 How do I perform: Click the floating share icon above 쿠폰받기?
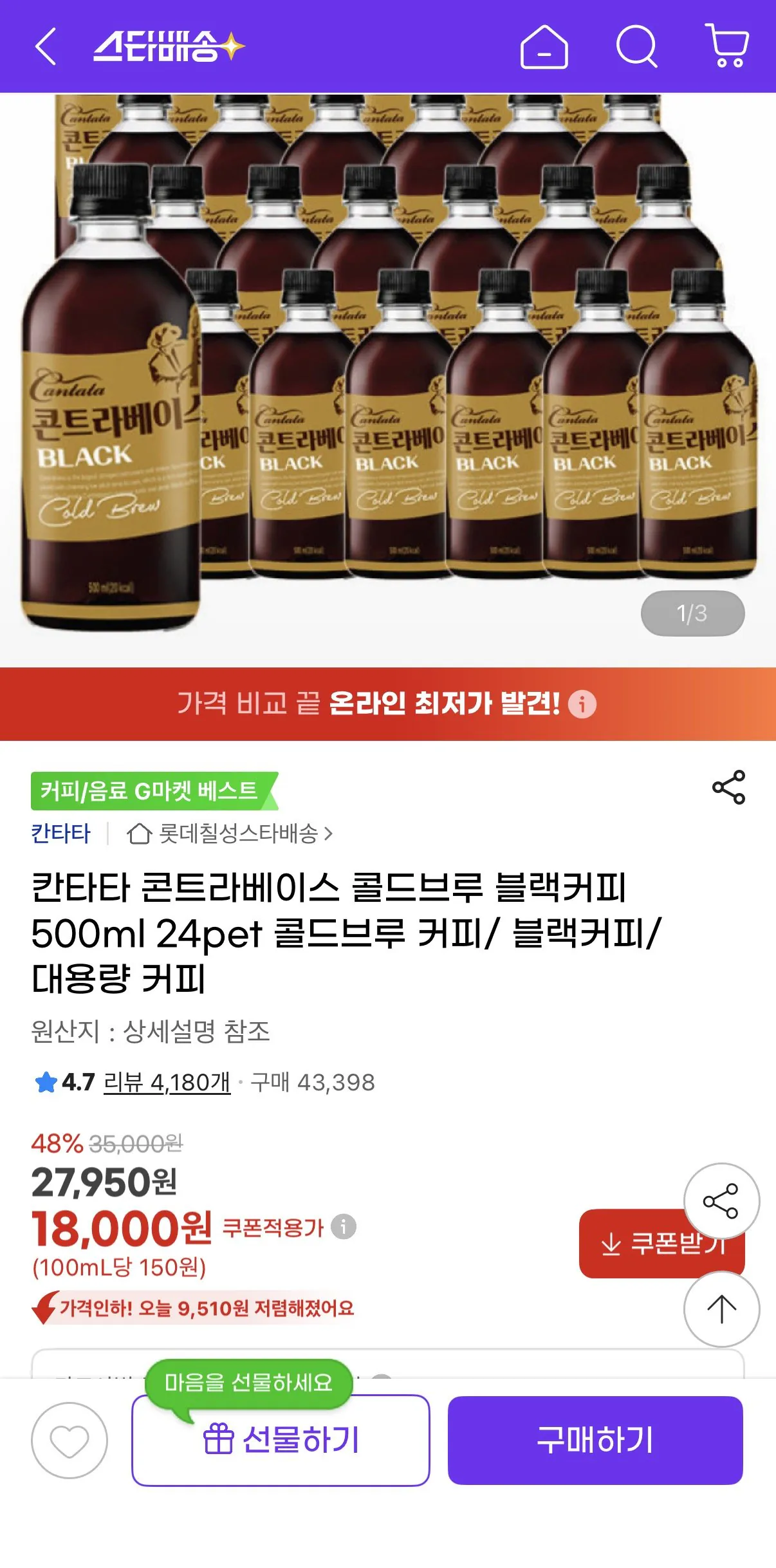tap(721, 1202)
